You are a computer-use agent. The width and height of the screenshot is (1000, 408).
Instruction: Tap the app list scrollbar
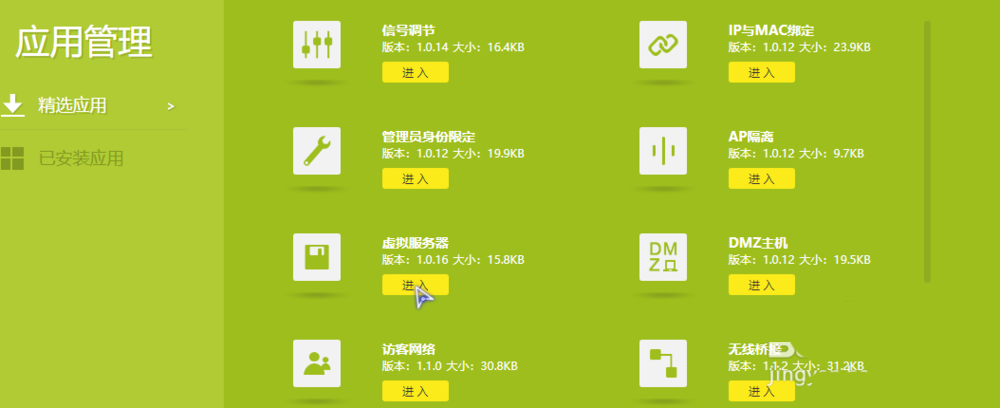[927, 150]
